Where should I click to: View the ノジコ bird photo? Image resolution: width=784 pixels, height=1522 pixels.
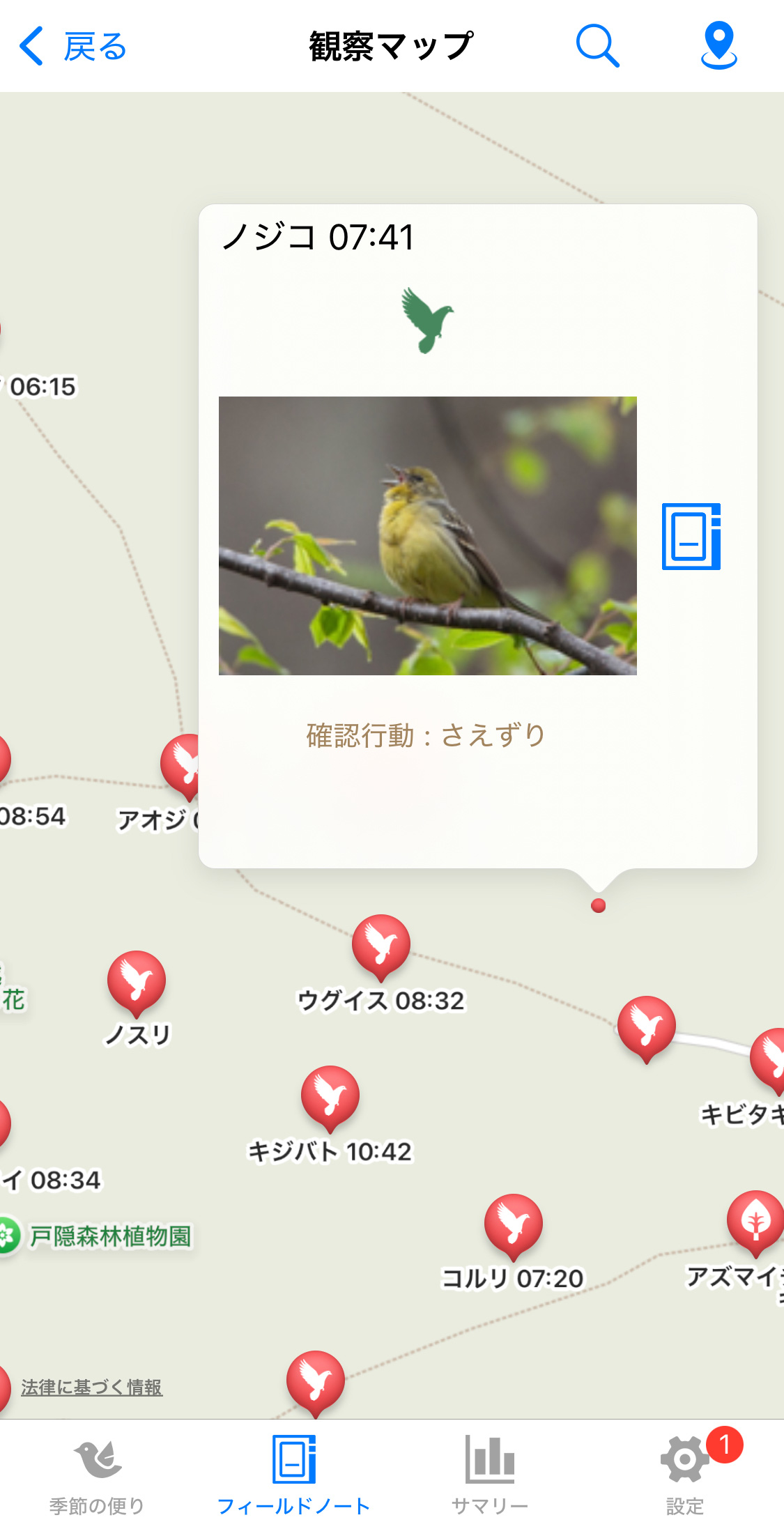[427, 535]
